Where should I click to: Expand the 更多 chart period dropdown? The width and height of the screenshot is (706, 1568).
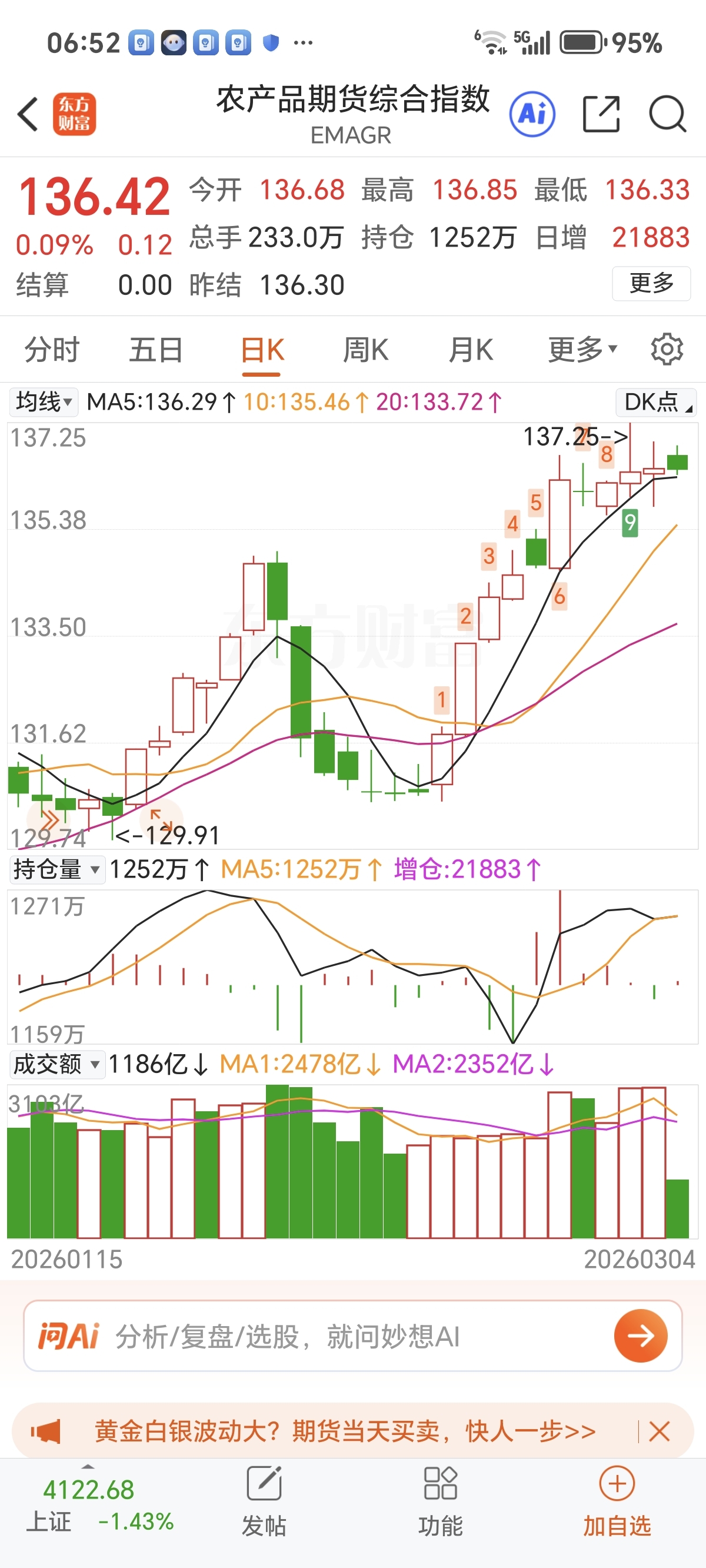582,350
